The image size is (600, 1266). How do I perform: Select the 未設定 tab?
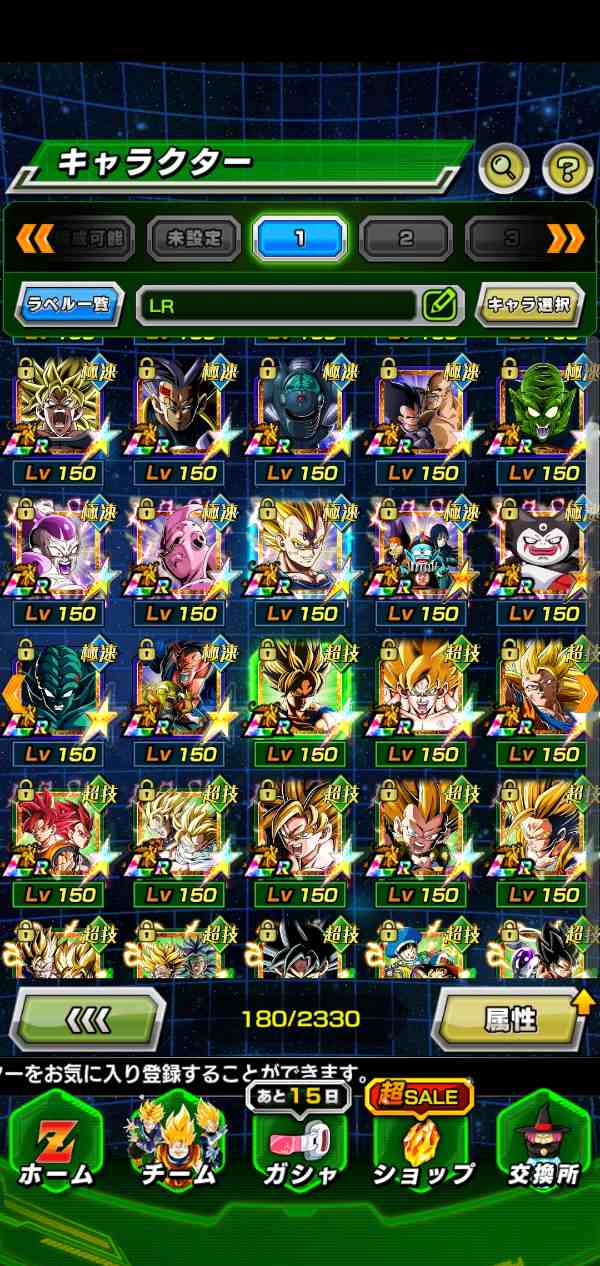click(x=194, y=238)
